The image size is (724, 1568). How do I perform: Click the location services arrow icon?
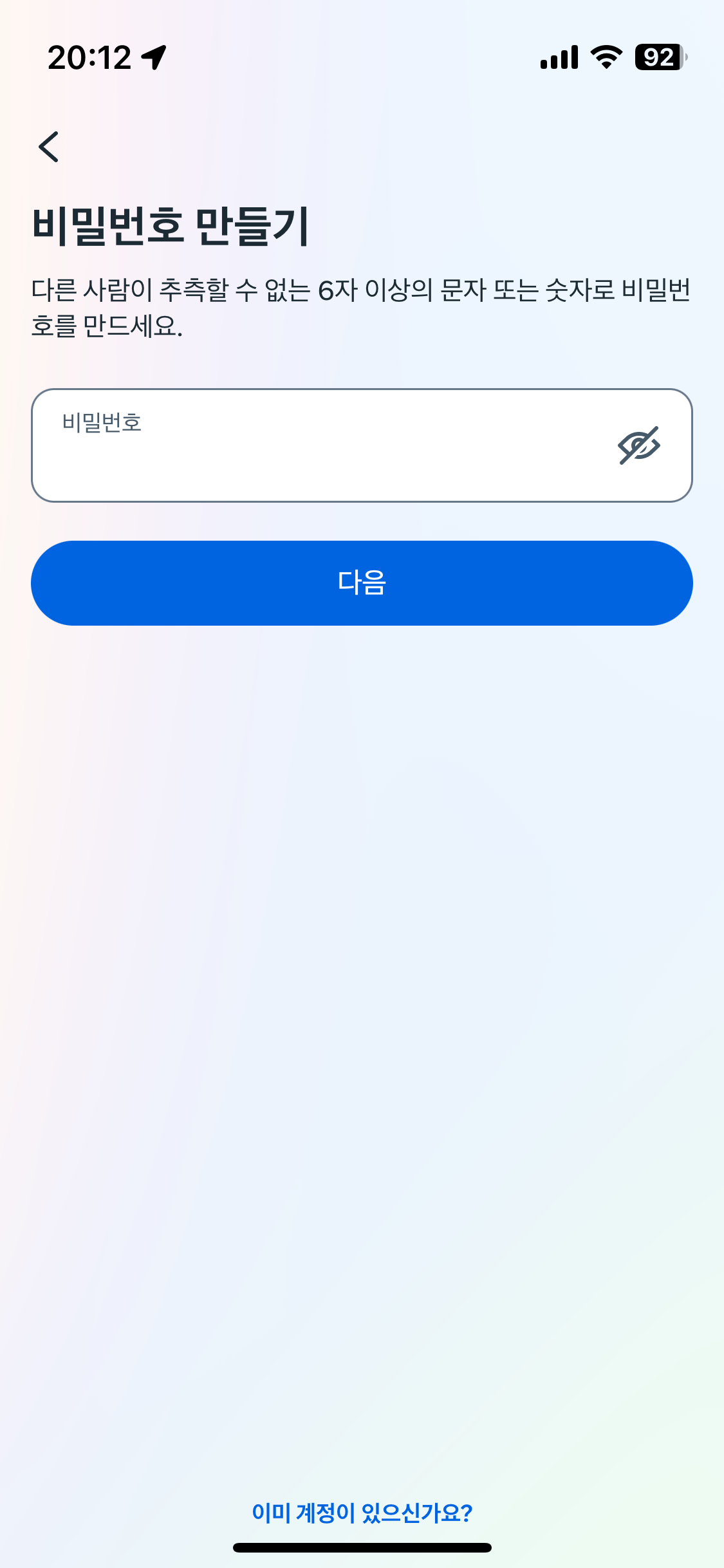[x=153, y=57]
